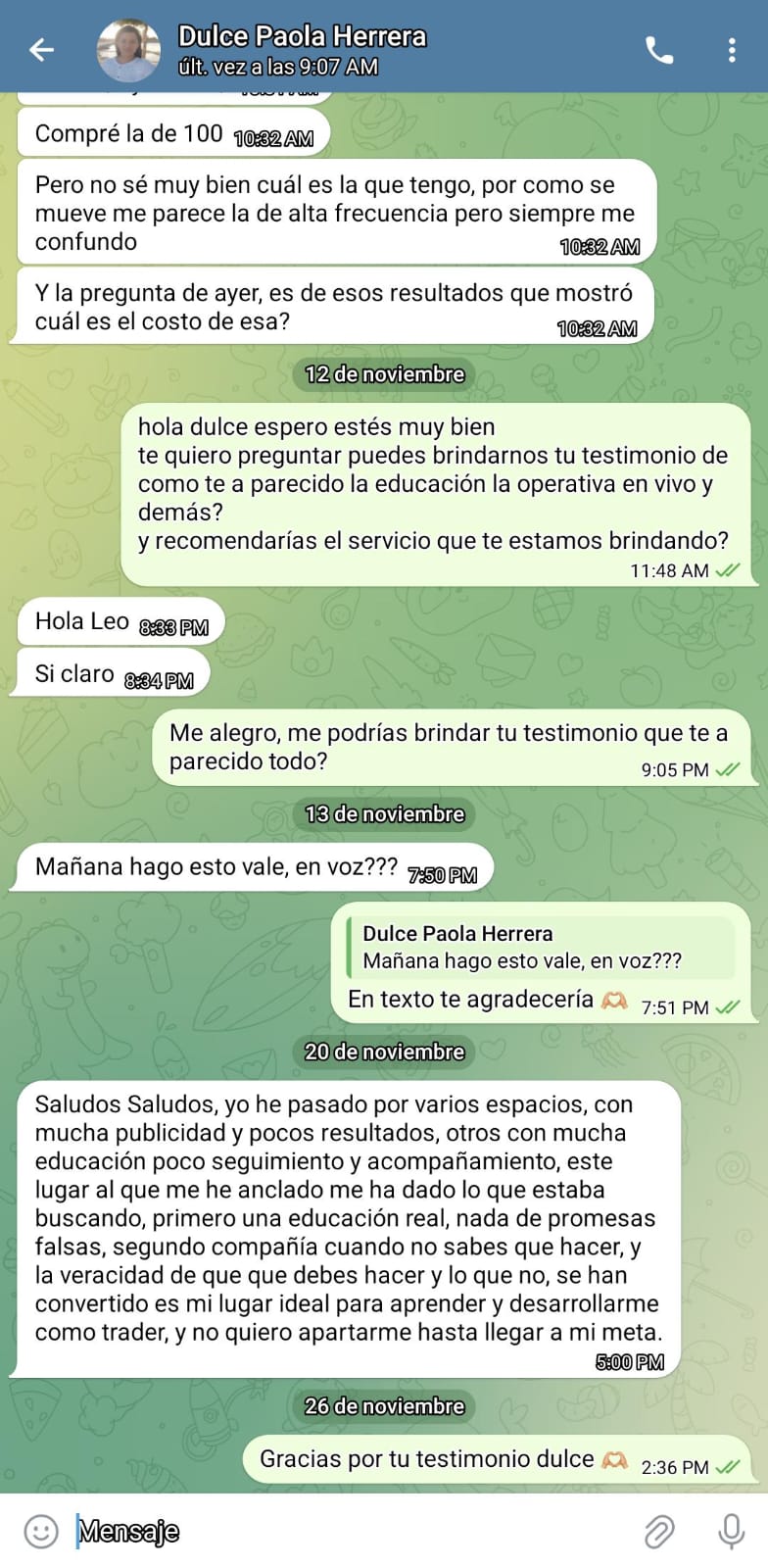Open the emoji picker
The image size is (768, 1568).
point(41,1531)
